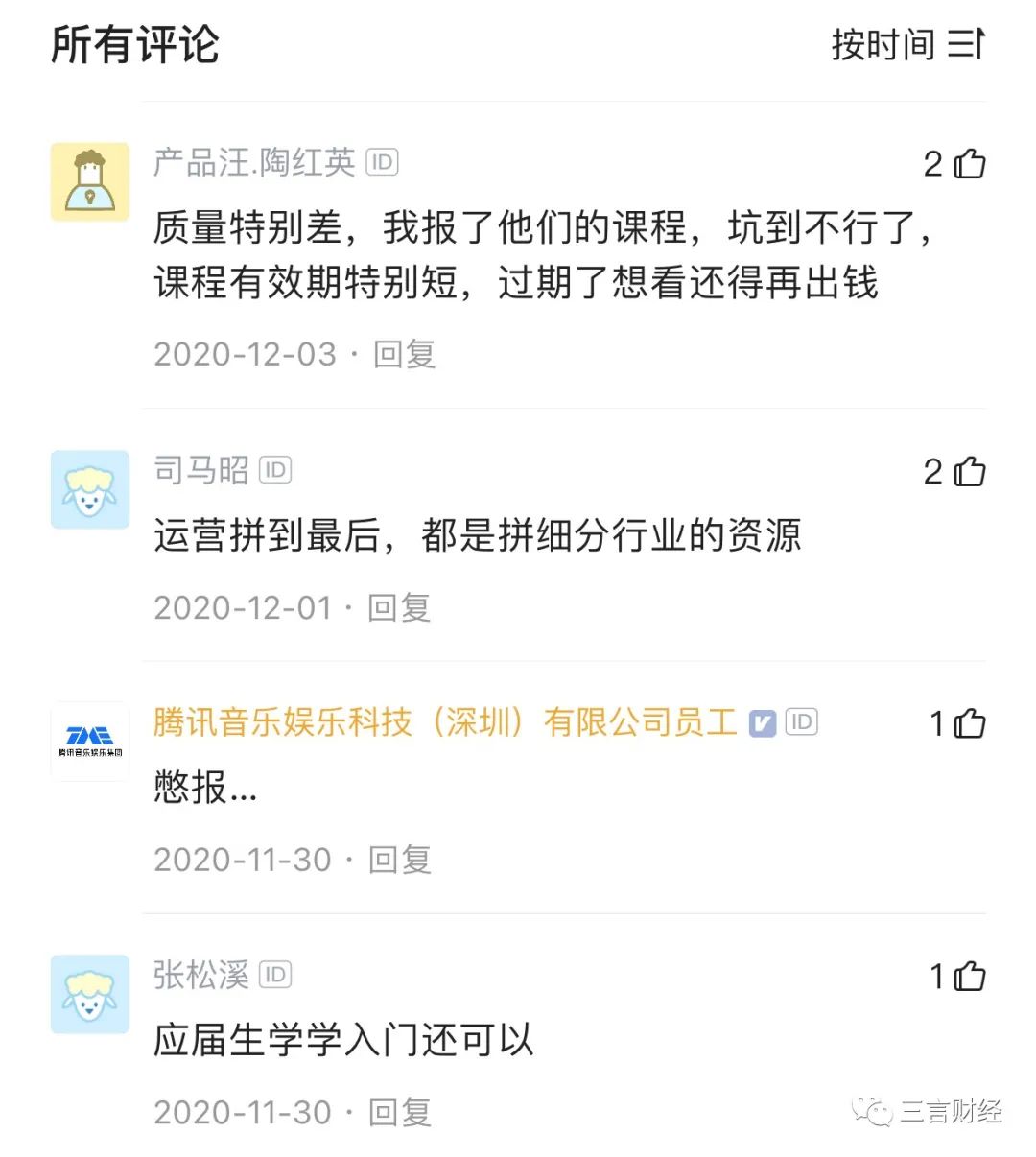The image size is (1036, 1157).
Task: Like 产品汪.陶红英's comment
Action: click(x=970, y=164)
